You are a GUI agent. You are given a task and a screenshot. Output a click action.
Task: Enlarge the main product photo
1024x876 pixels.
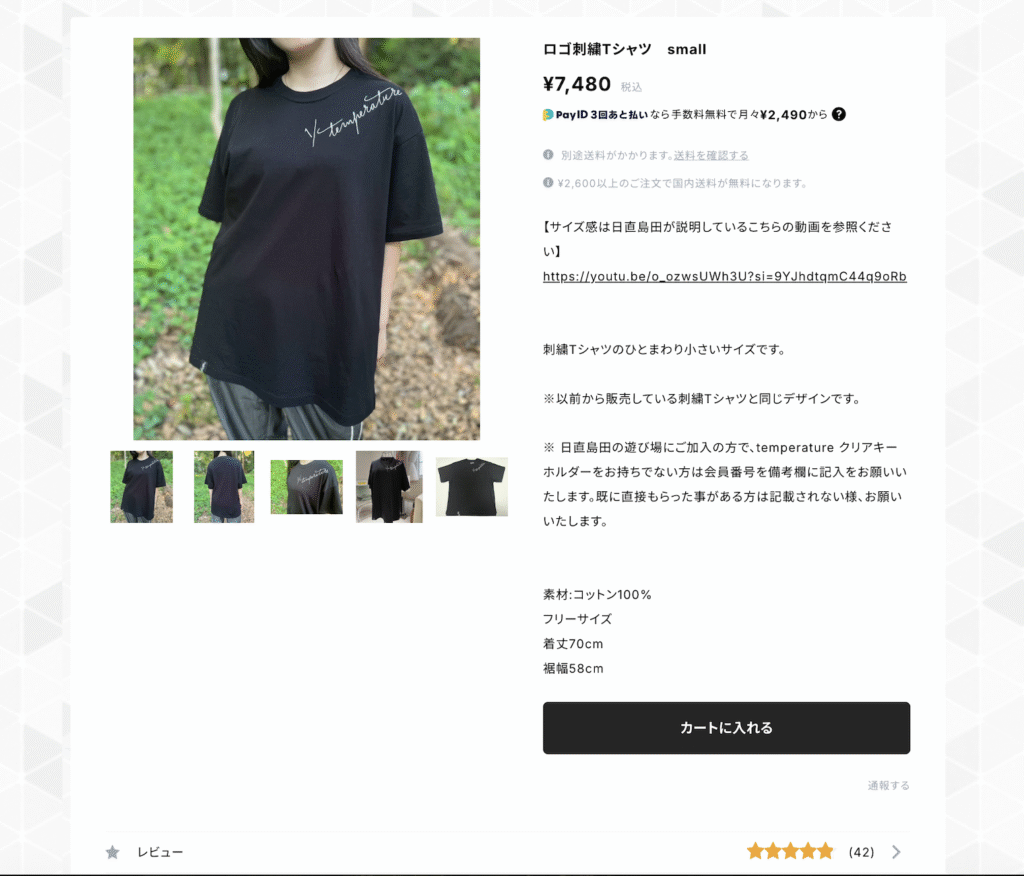pyautogui.click(x=306, y=239)
